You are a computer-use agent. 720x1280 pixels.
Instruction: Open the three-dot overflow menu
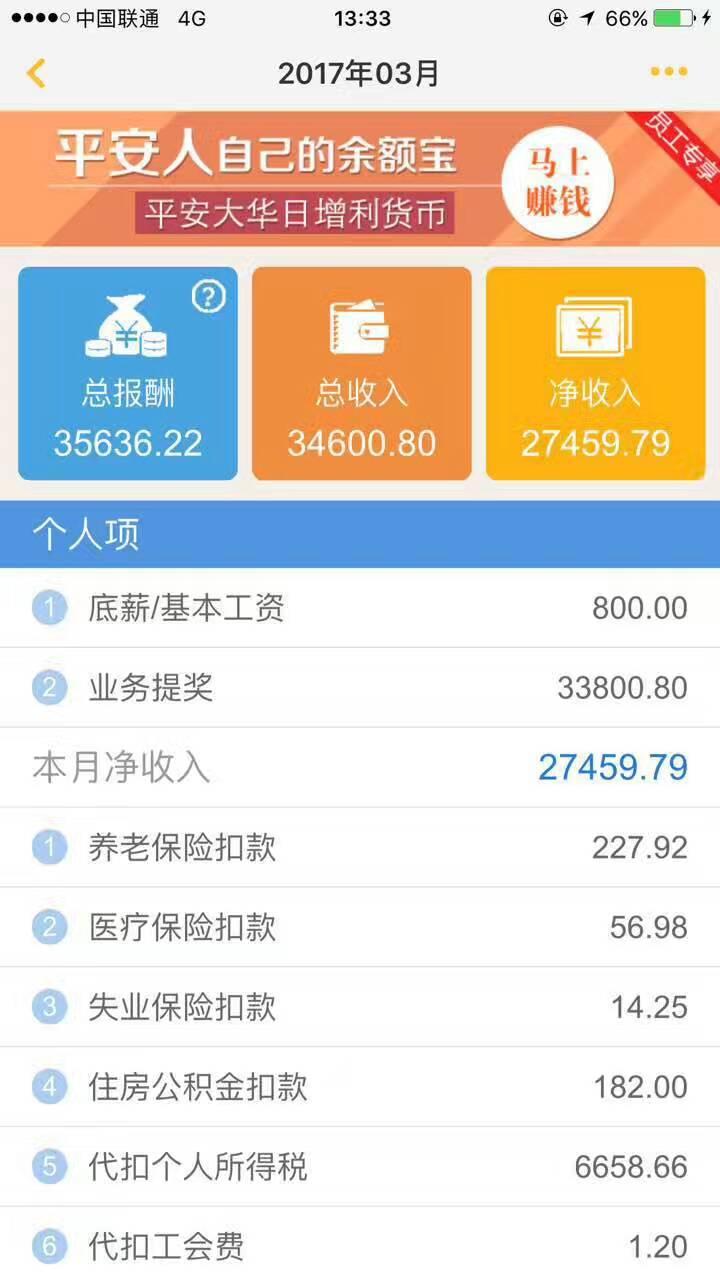click(x=668, y=72)
